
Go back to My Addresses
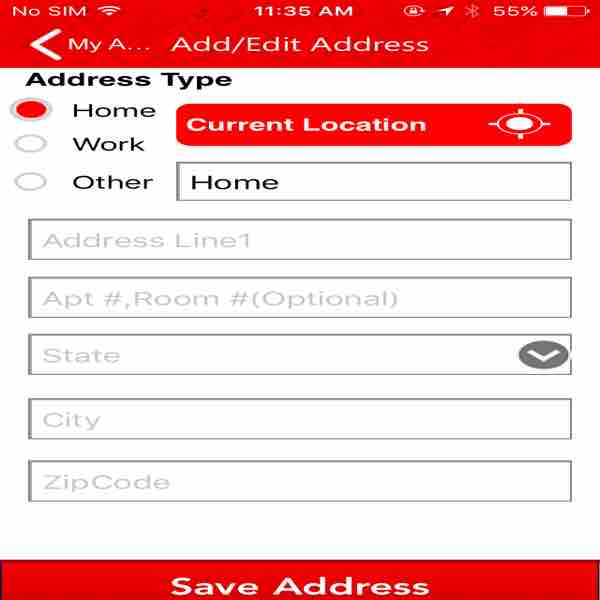90,45
